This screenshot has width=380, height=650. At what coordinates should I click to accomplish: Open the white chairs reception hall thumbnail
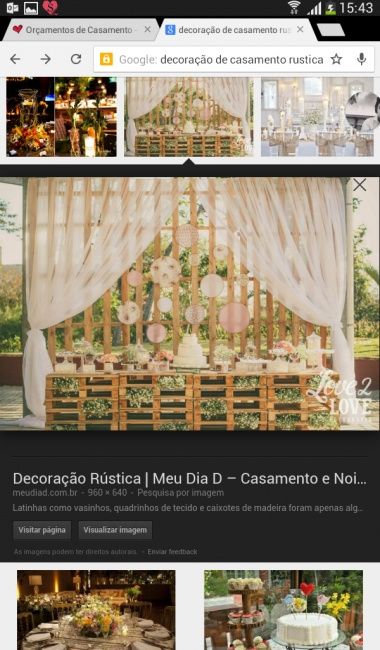click(317, 117)
